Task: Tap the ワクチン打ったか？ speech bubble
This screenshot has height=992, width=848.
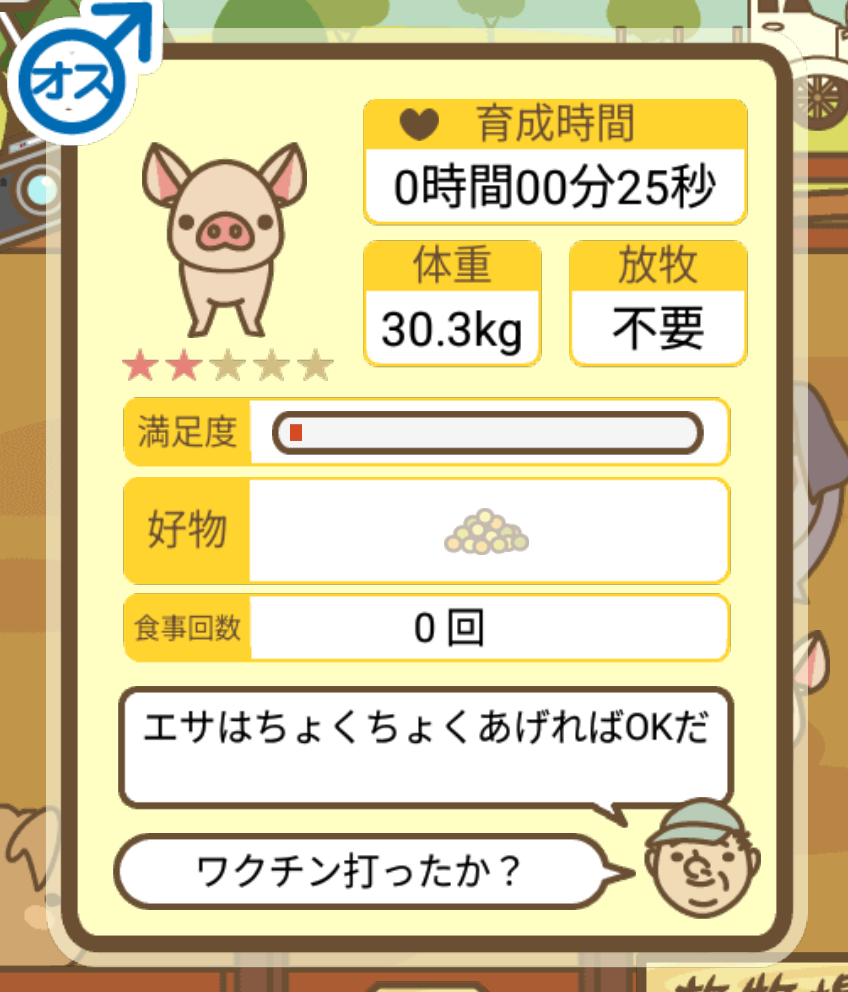Action: click(360, 872)
